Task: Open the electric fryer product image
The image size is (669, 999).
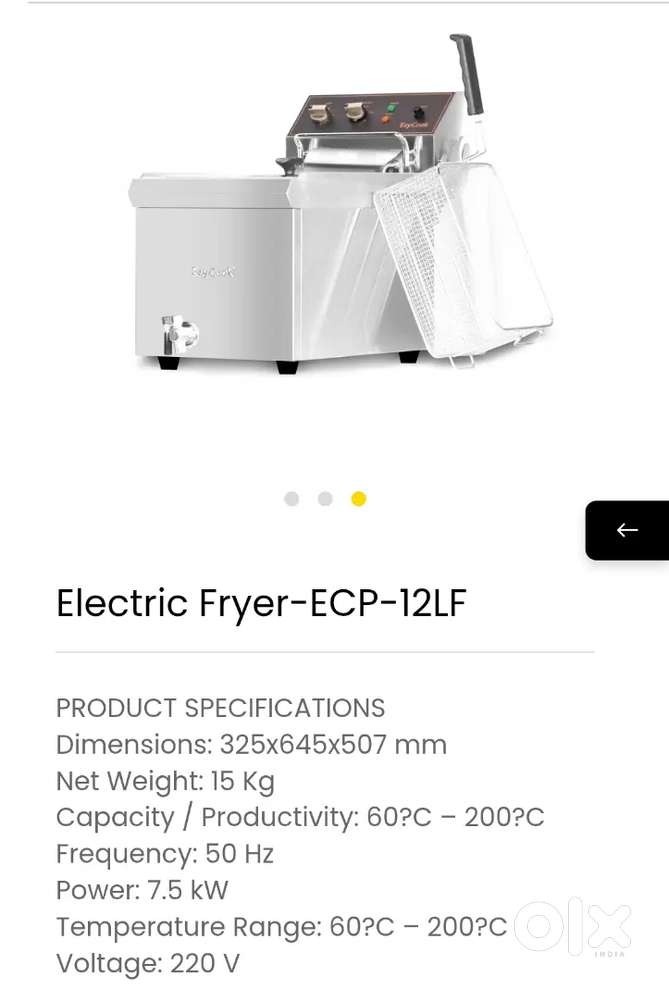Action: point(340,210)
